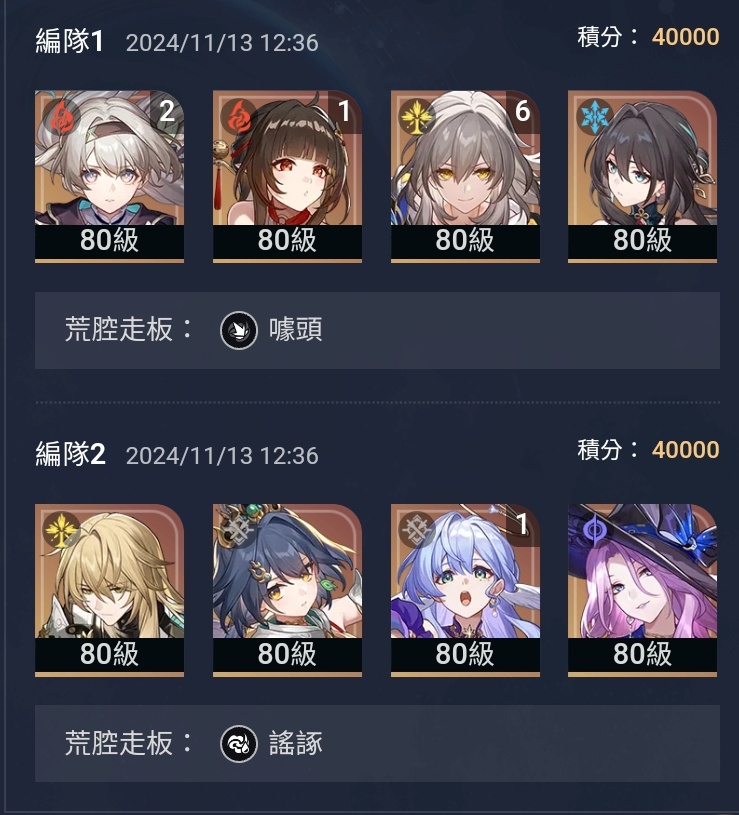Tap the blonde imaginary character in Team 2
Screen dimensions: 739x815
[x=109, y=589]
